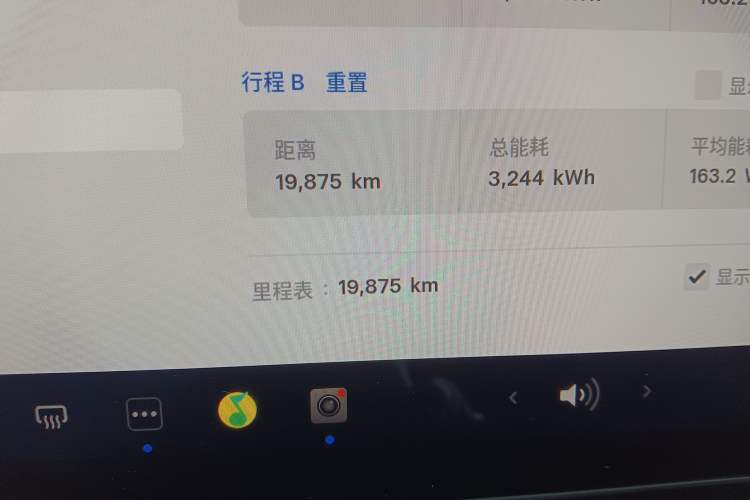Check the 显示 checkbox next to Trip B

click(708, 86)
